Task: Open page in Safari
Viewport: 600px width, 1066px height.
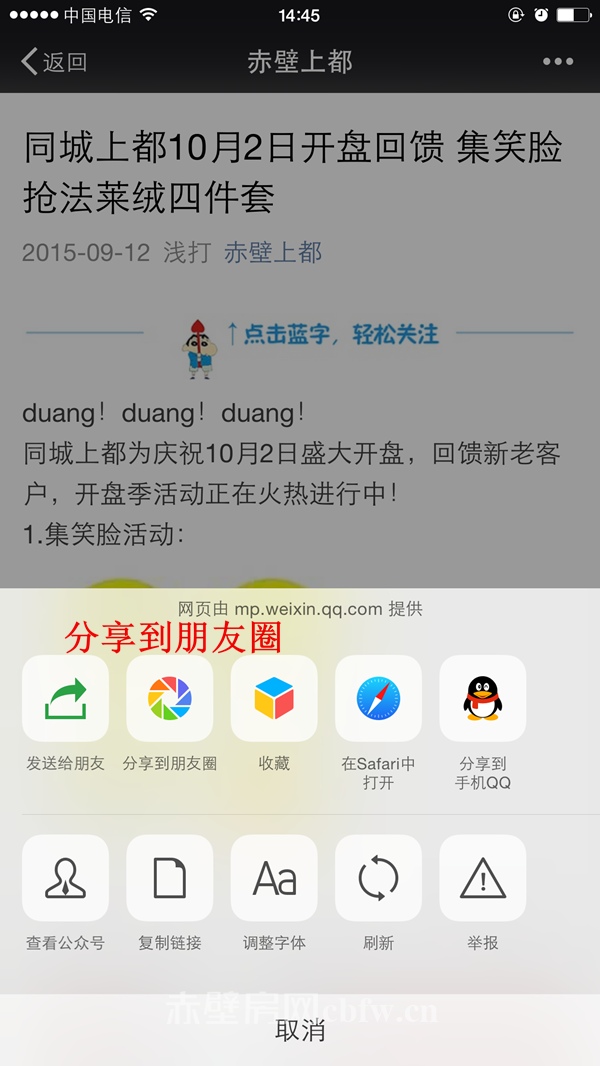Action: point(378,698)
